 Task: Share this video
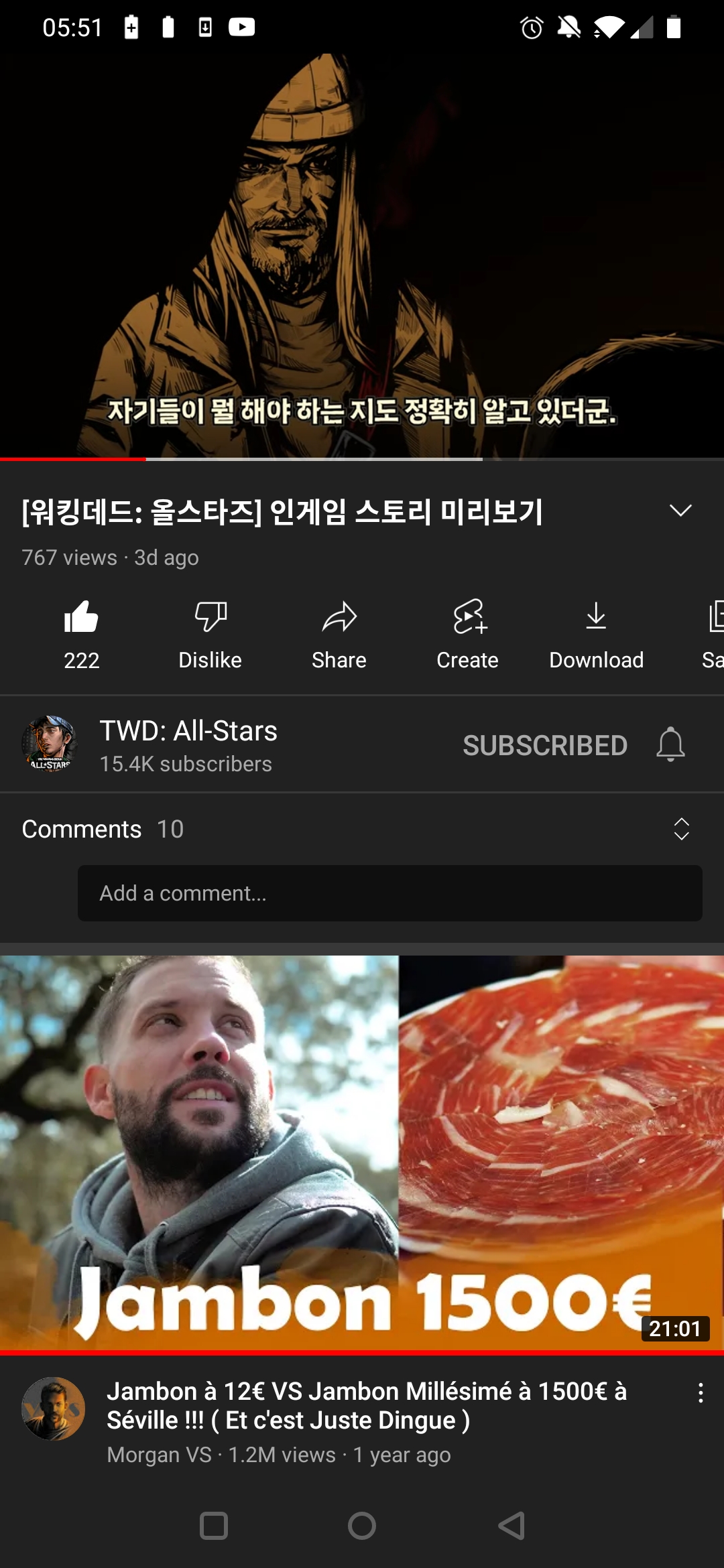coord(339,633)
